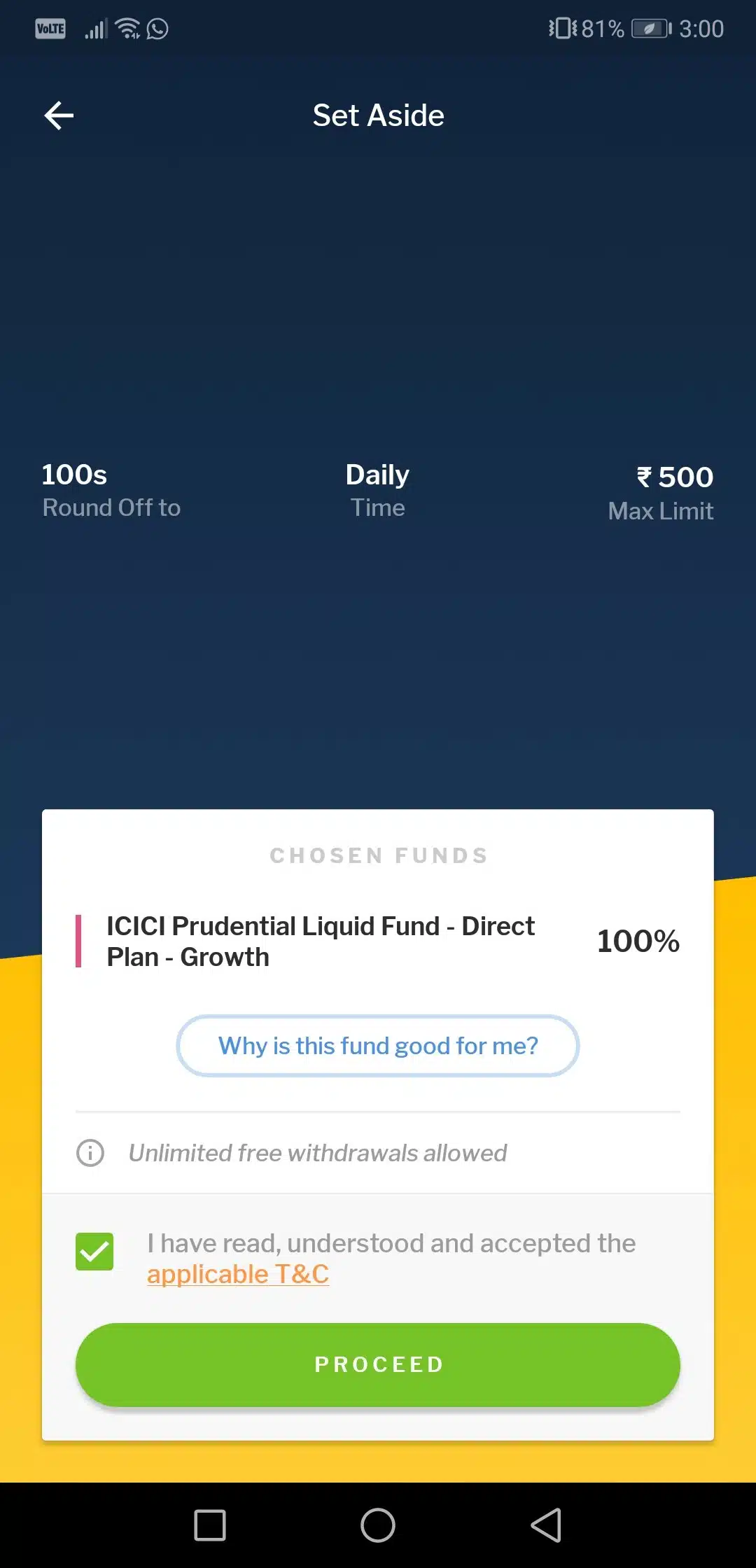This screenshot has height=1568, width=756.
Task: Open the applicable T&C link
Action: tap(239, 1274)
